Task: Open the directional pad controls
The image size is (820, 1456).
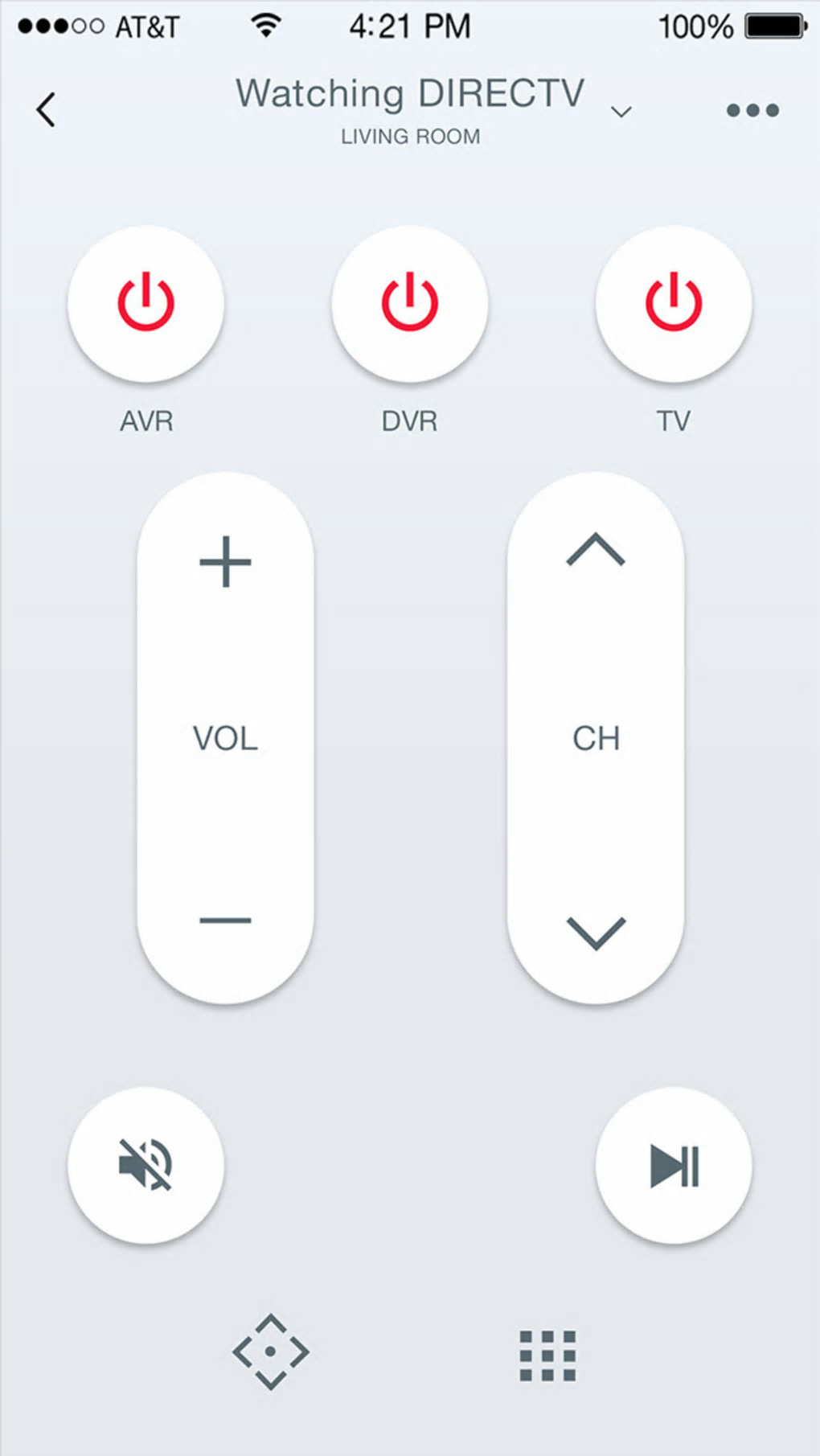Action: 270,1352
